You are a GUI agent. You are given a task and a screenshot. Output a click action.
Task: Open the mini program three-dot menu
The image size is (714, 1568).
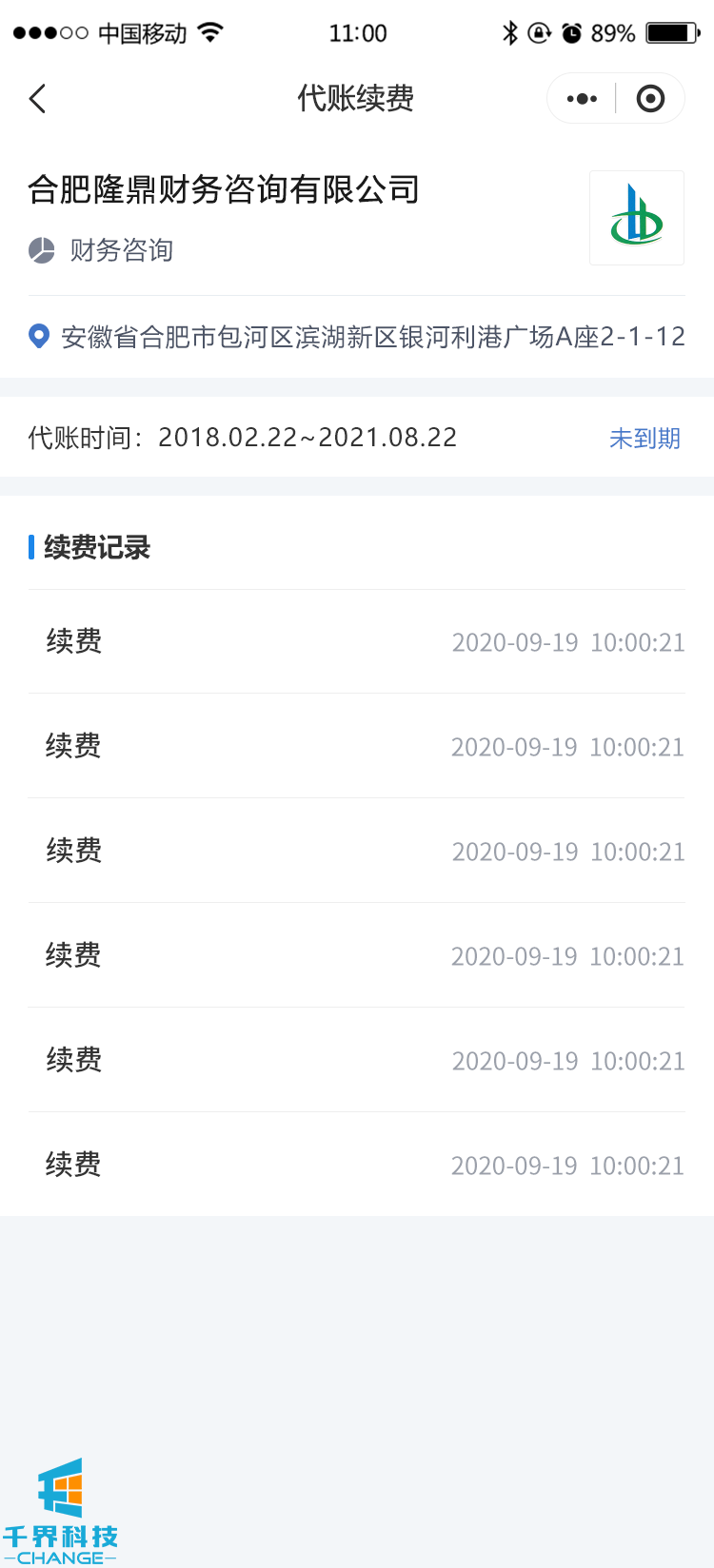click(582, 99)
